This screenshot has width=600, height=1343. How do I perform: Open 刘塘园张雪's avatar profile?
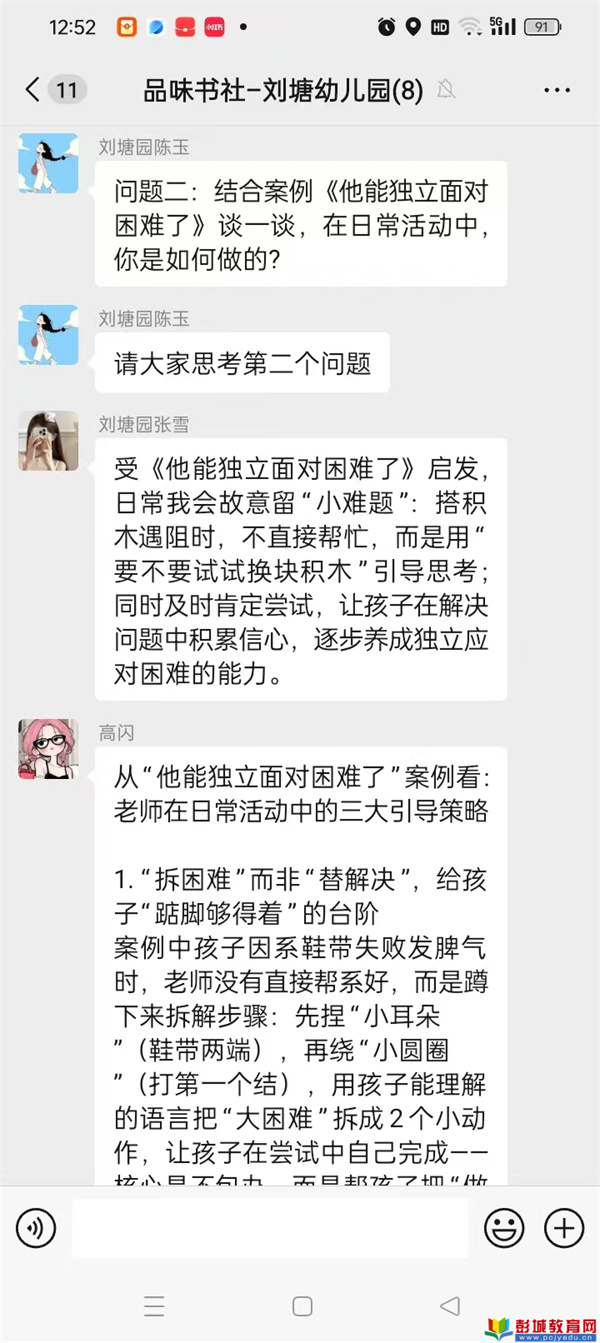pyautogui.click(x=48, y=441)
